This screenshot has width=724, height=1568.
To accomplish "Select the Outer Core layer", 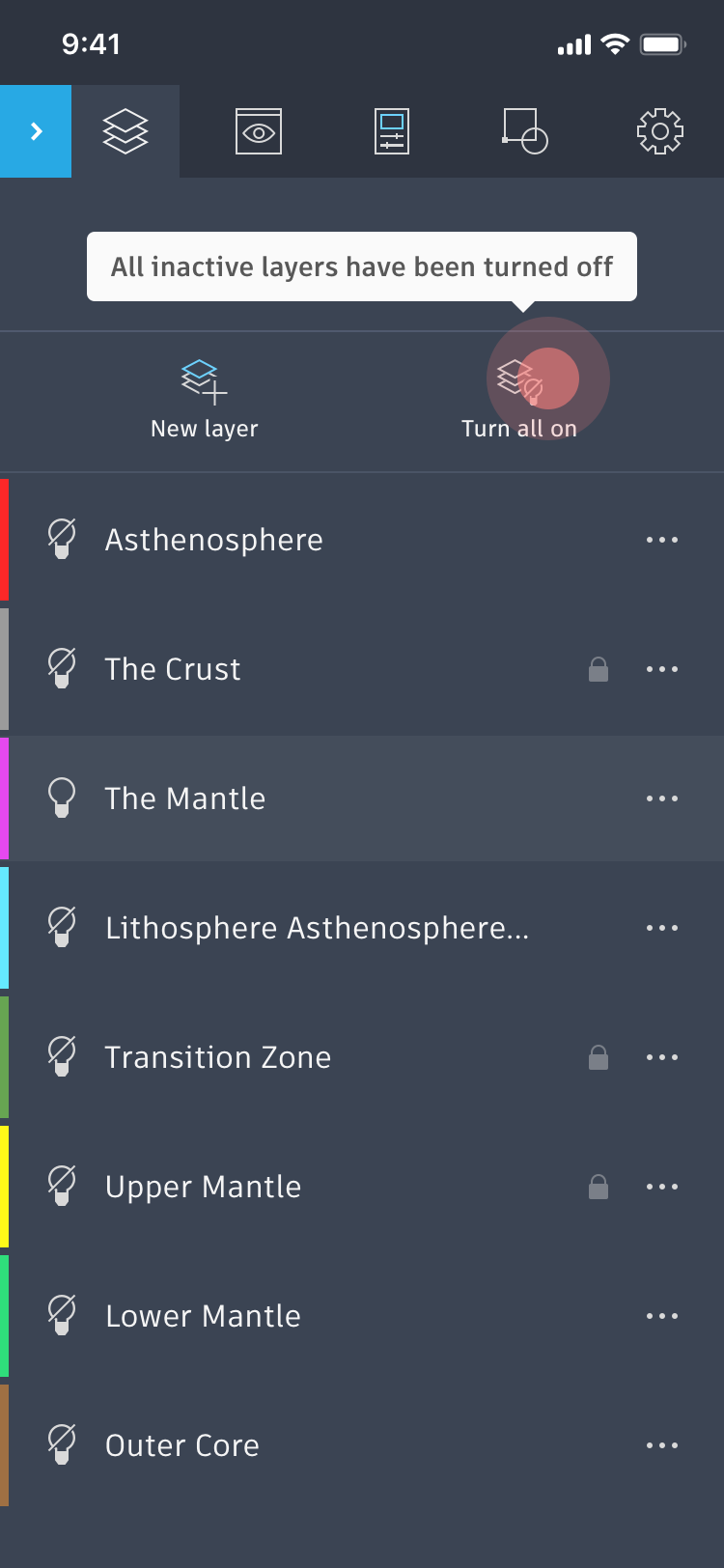I will pyautogui.click(x=362, y=1445).
